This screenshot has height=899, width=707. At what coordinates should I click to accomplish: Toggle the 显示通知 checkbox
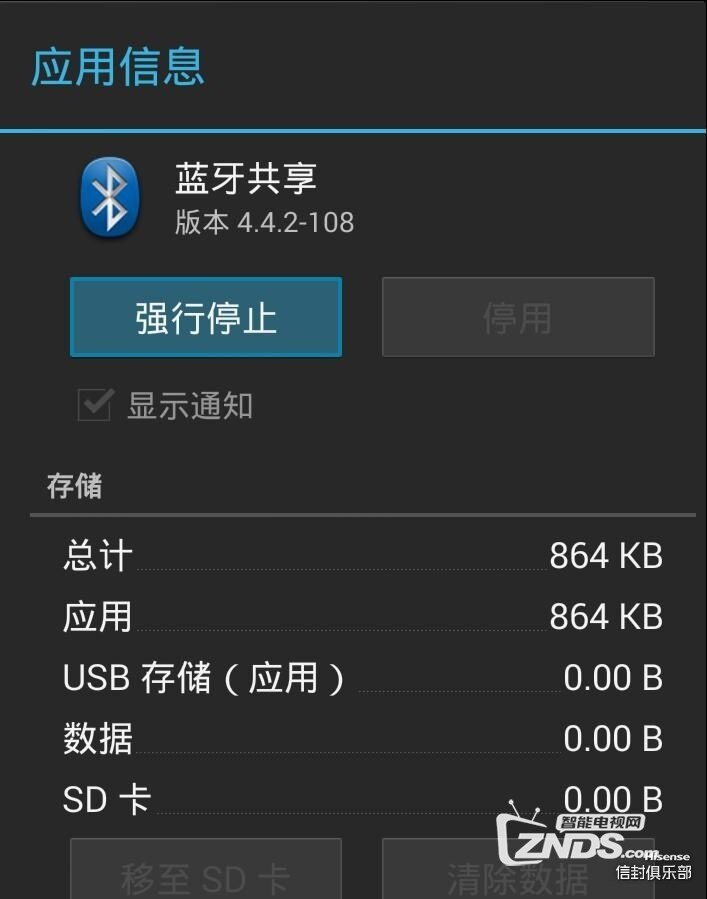pyautogui.click(x=94, y=406)
